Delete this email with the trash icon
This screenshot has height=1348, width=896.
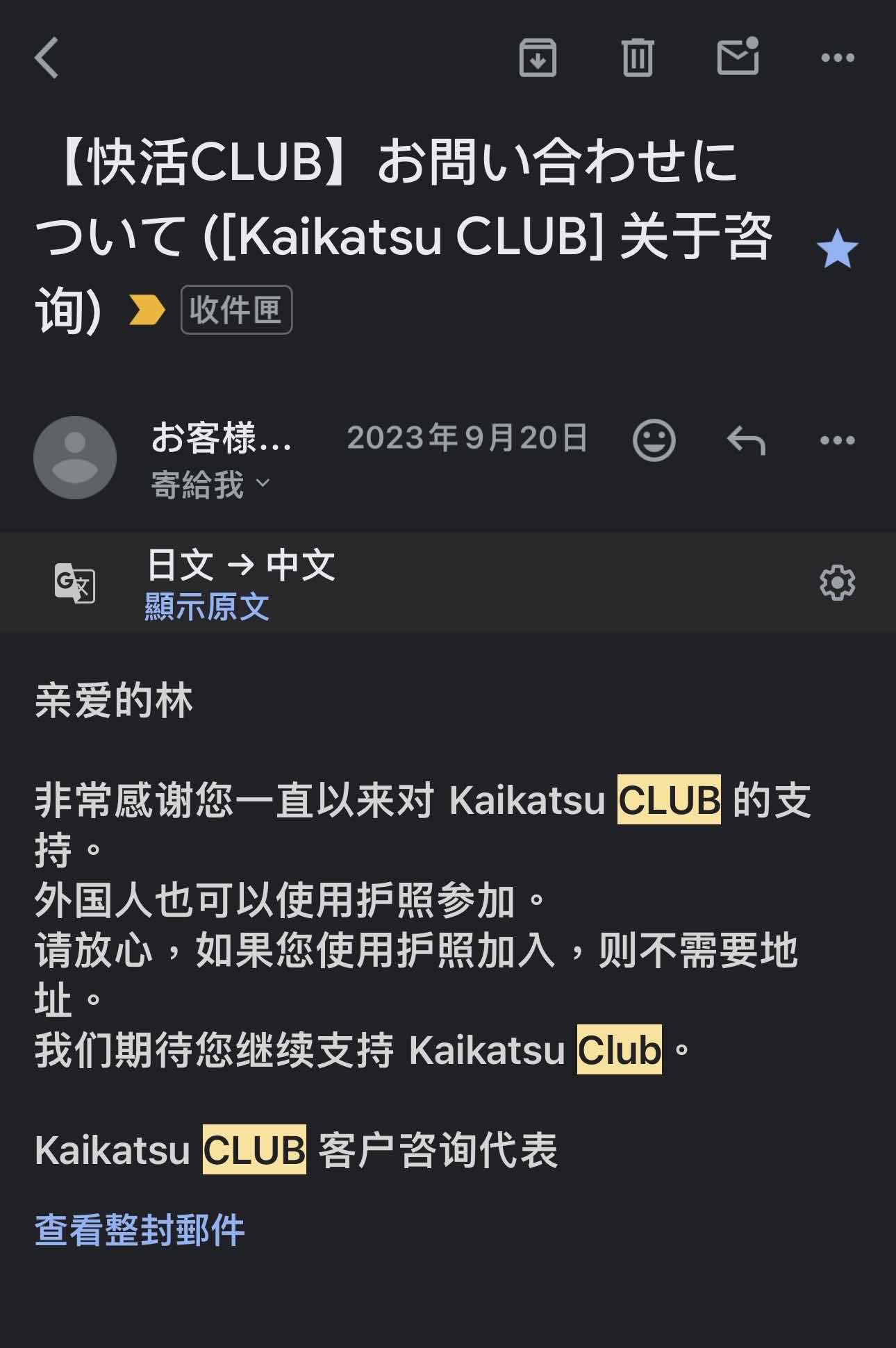pyautogui.click(x=637, y=58)
